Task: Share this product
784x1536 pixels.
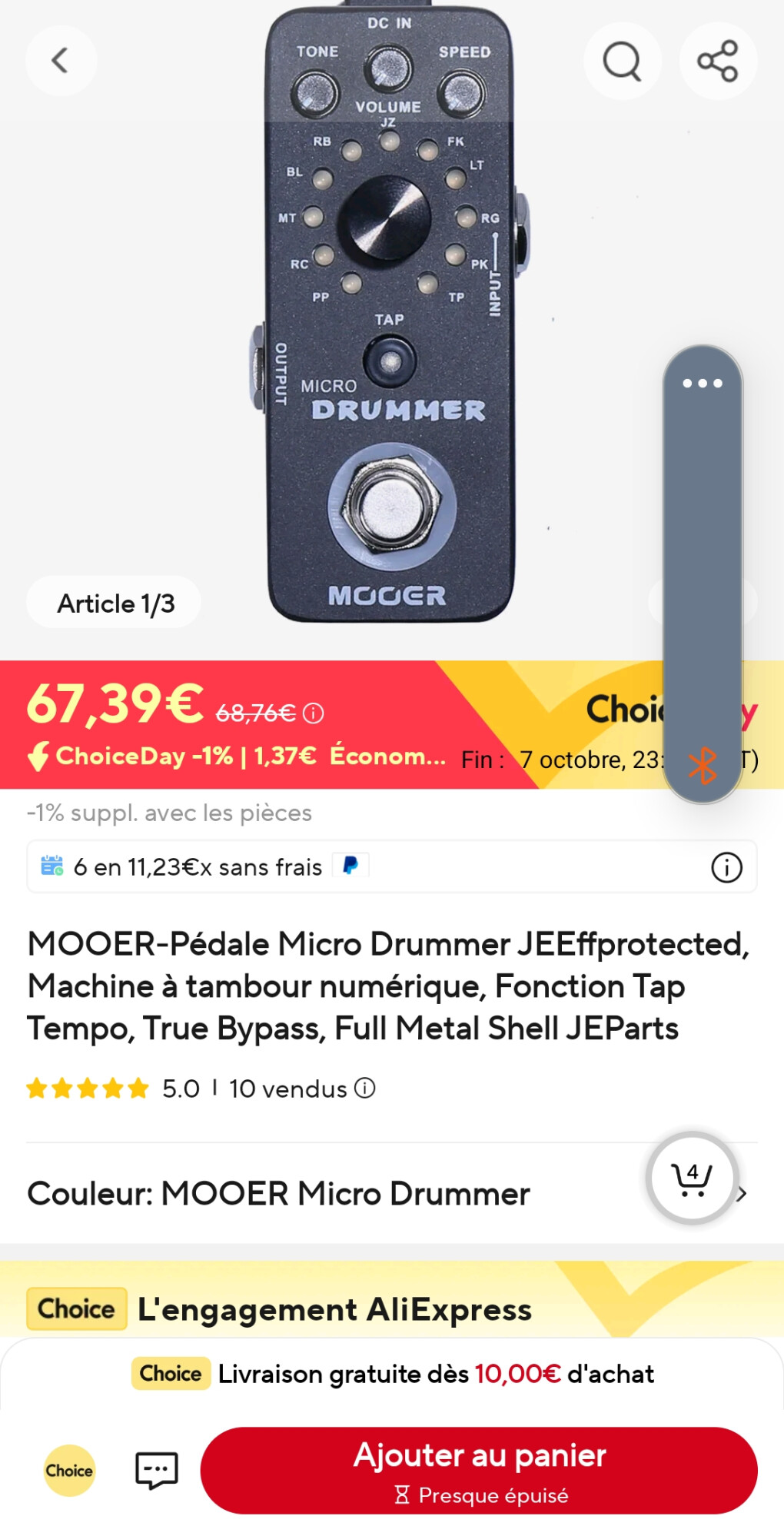Action: pyautogui.click(x=718, y=61)
